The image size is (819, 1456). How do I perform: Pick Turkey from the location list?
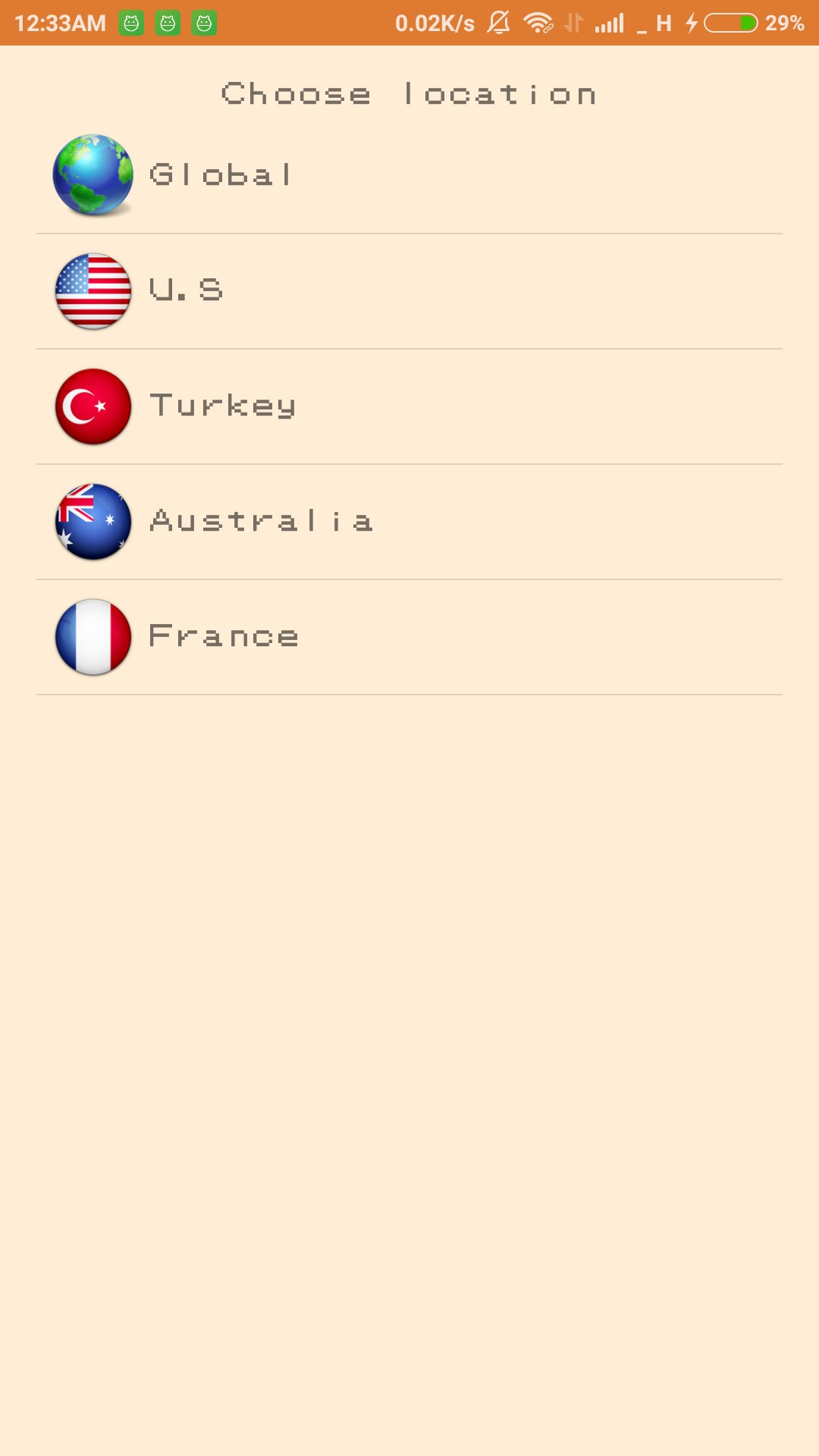[409, 406]
